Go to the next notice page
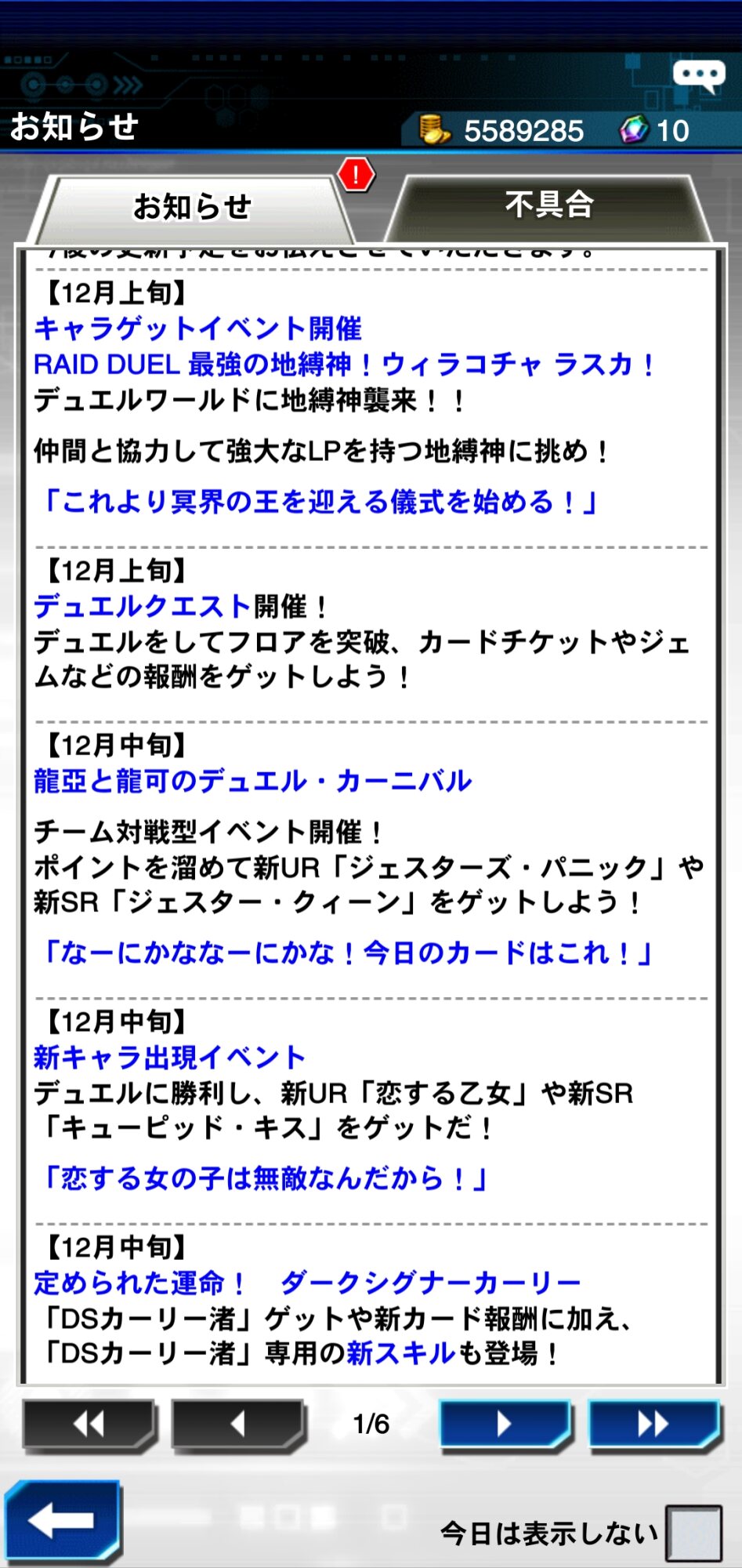 504,1424
